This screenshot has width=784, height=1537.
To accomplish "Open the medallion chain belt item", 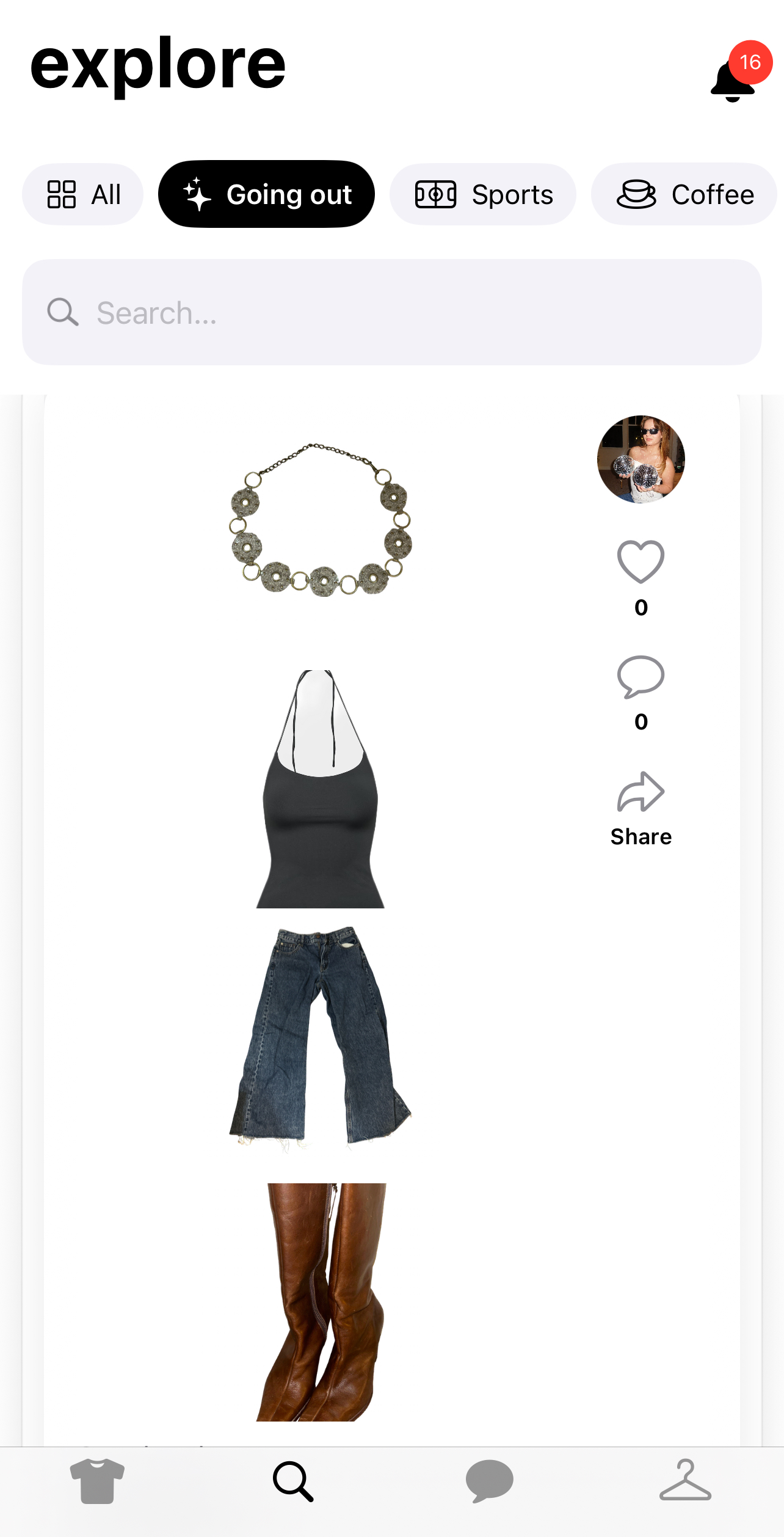I will (321, 521).
